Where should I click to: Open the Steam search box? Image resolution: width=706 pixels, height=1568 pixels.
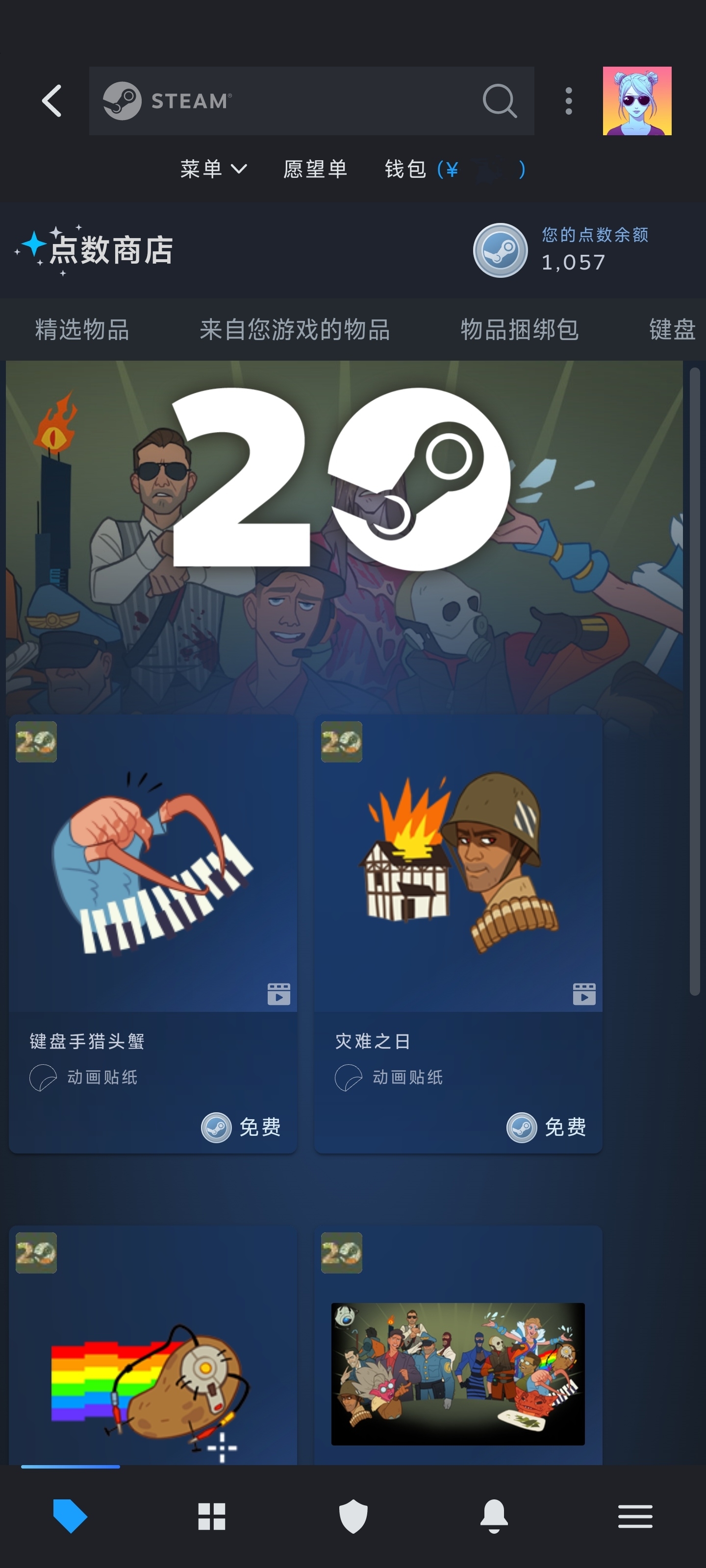point(311,101)
